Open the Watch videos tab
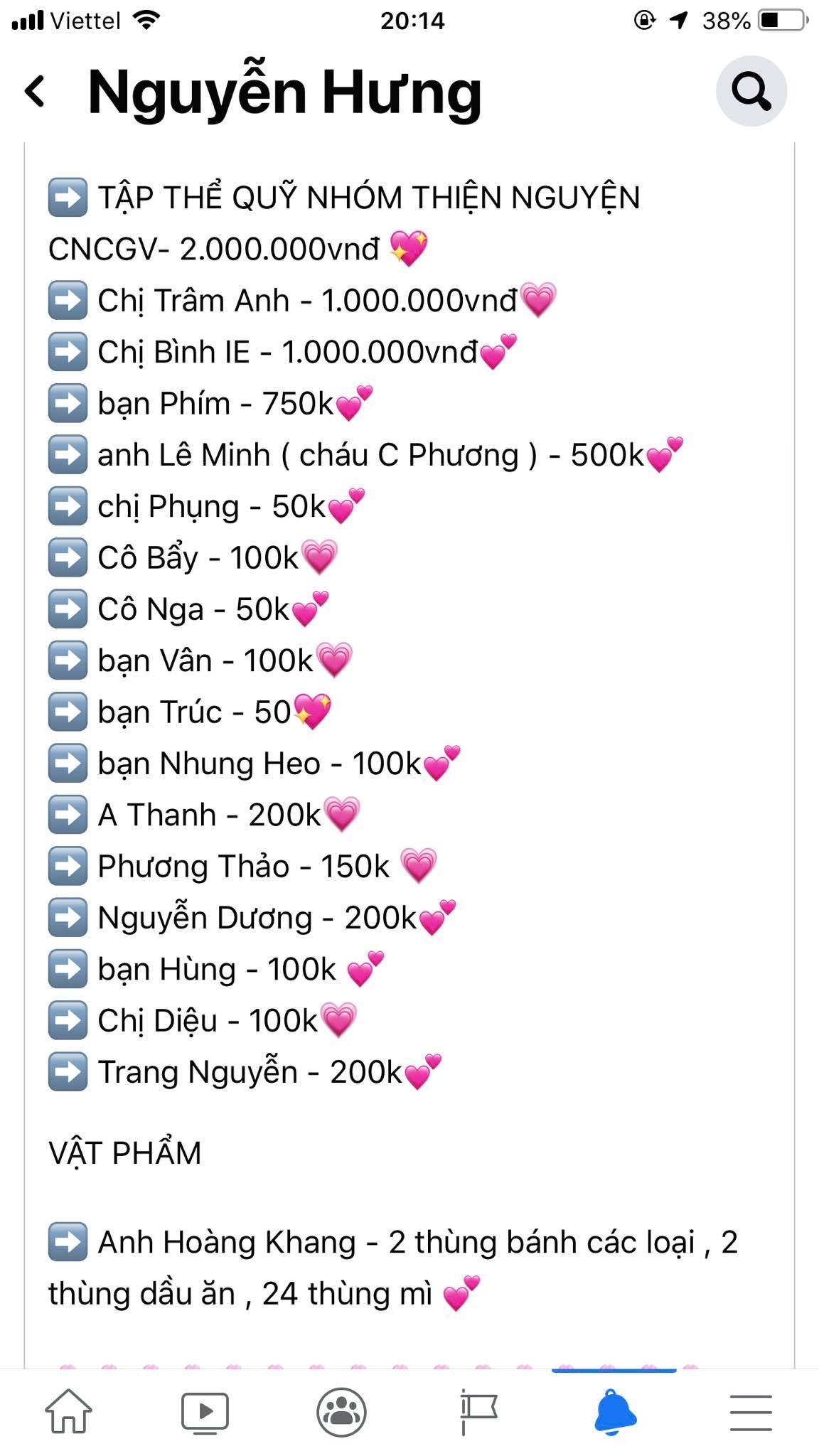819x1456 pixels. click(x=205, y=1410)
